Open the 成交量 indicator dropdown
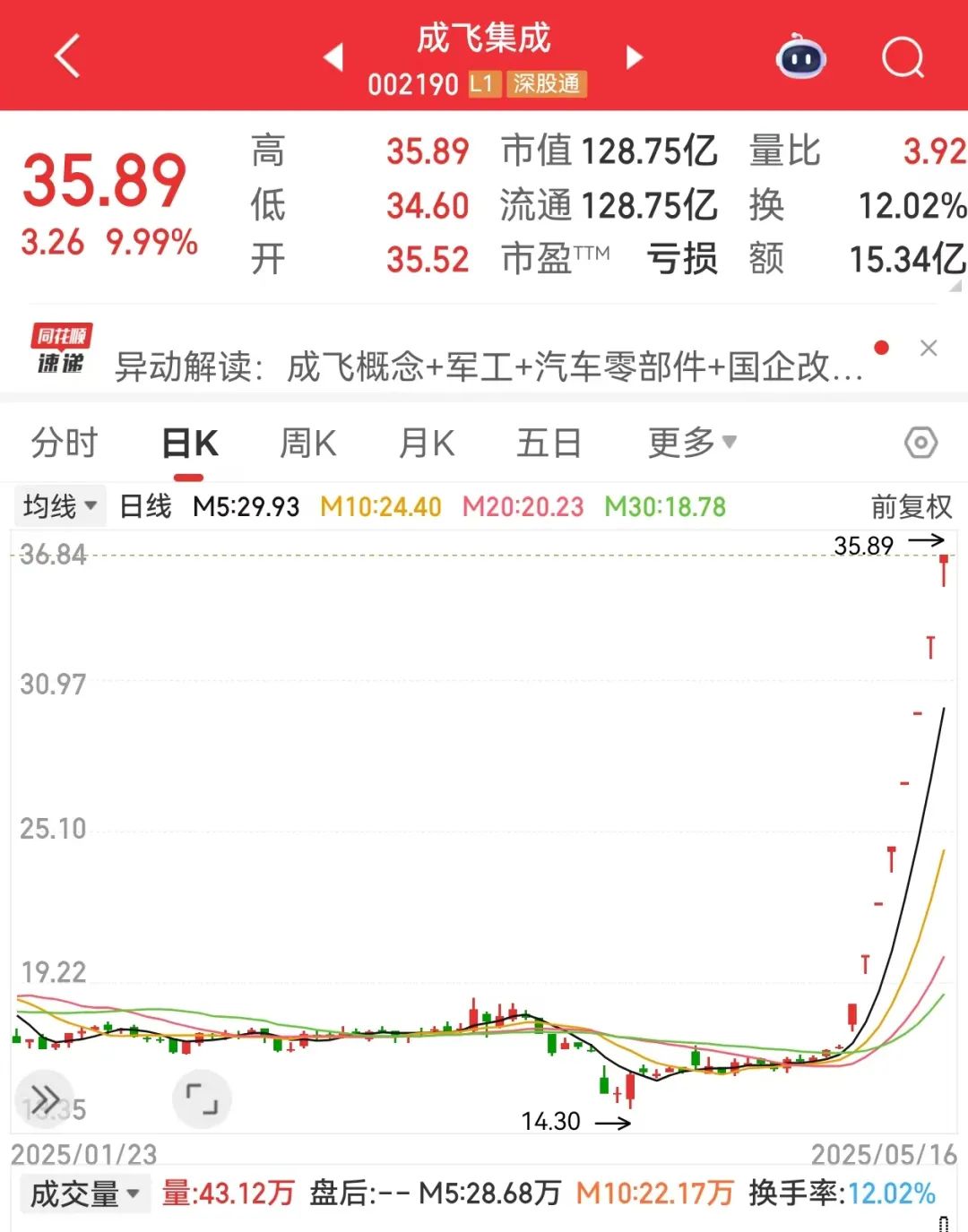968x1232 pixels. point(84,1194)
